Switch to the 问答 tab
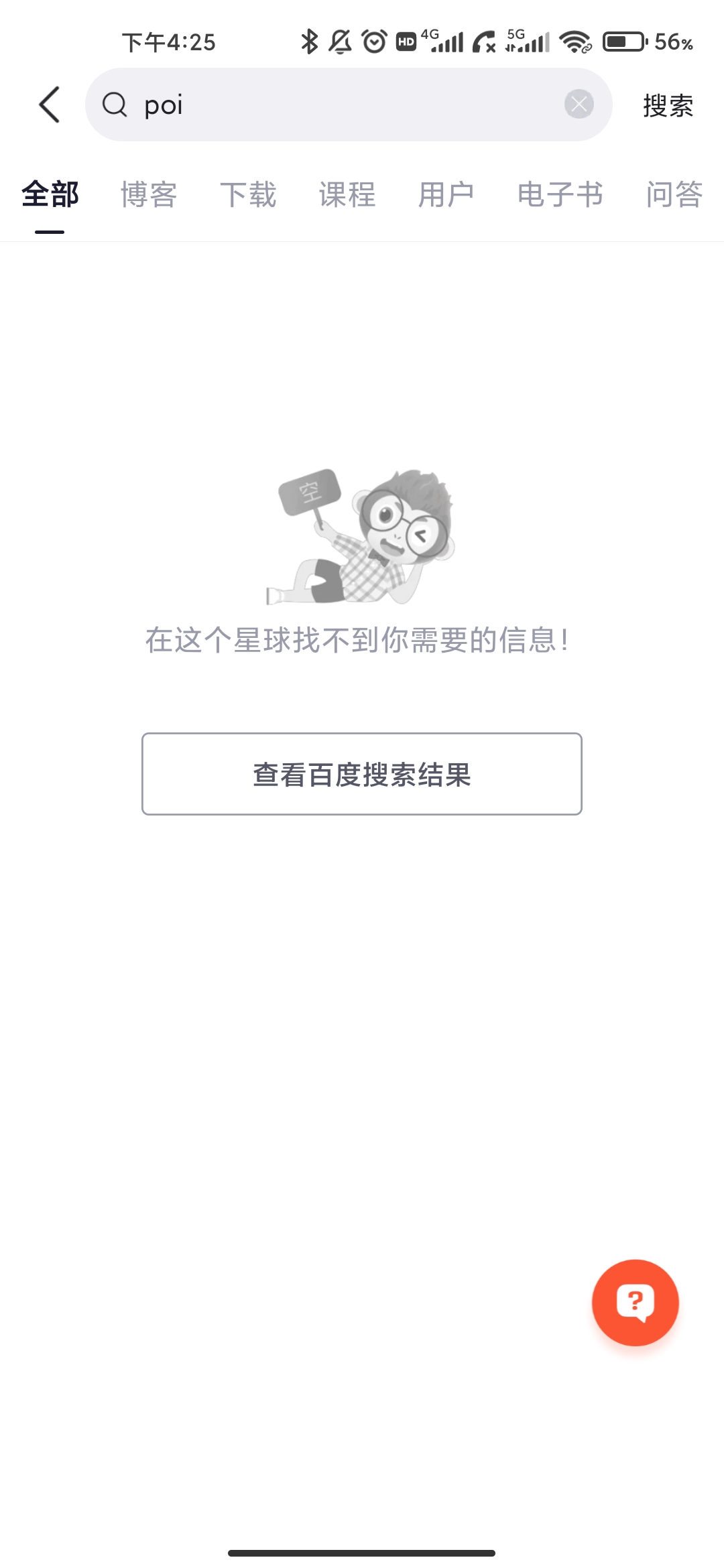The height and width of the screenshot is (1568, 724). pos(674,195)
